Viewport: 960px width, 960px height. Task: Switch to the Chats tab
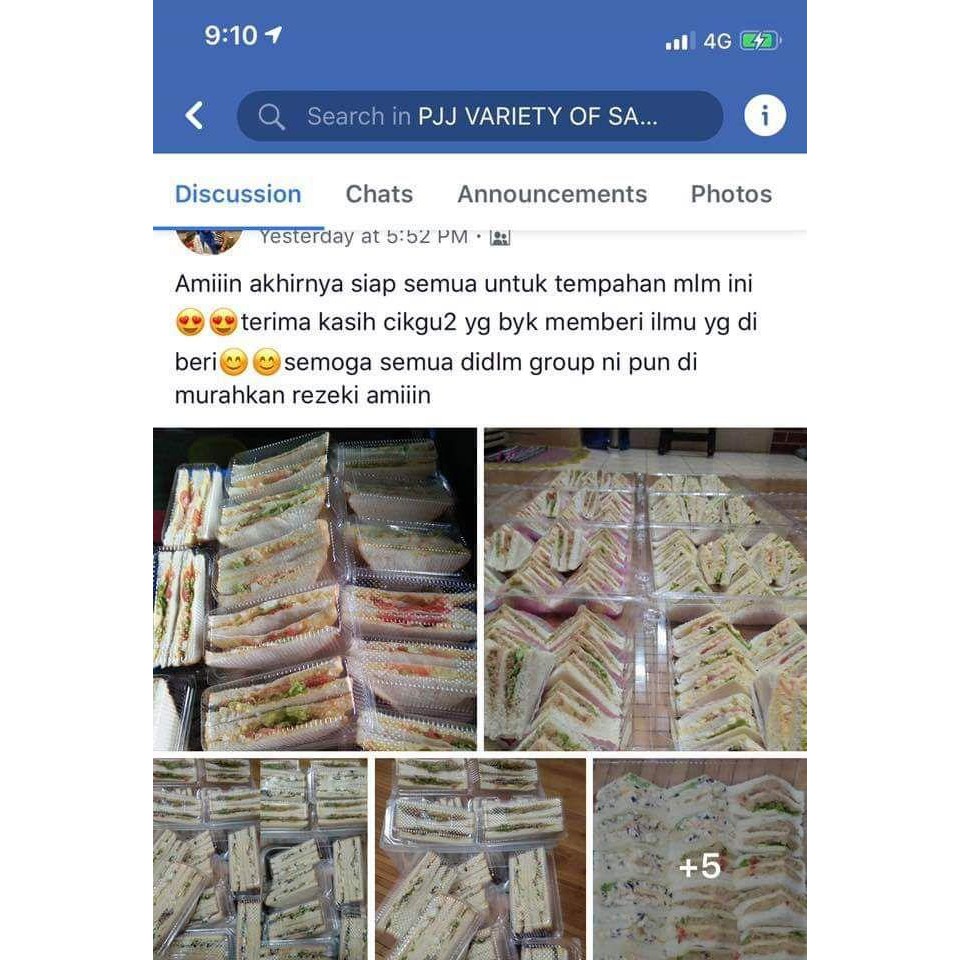379,194
